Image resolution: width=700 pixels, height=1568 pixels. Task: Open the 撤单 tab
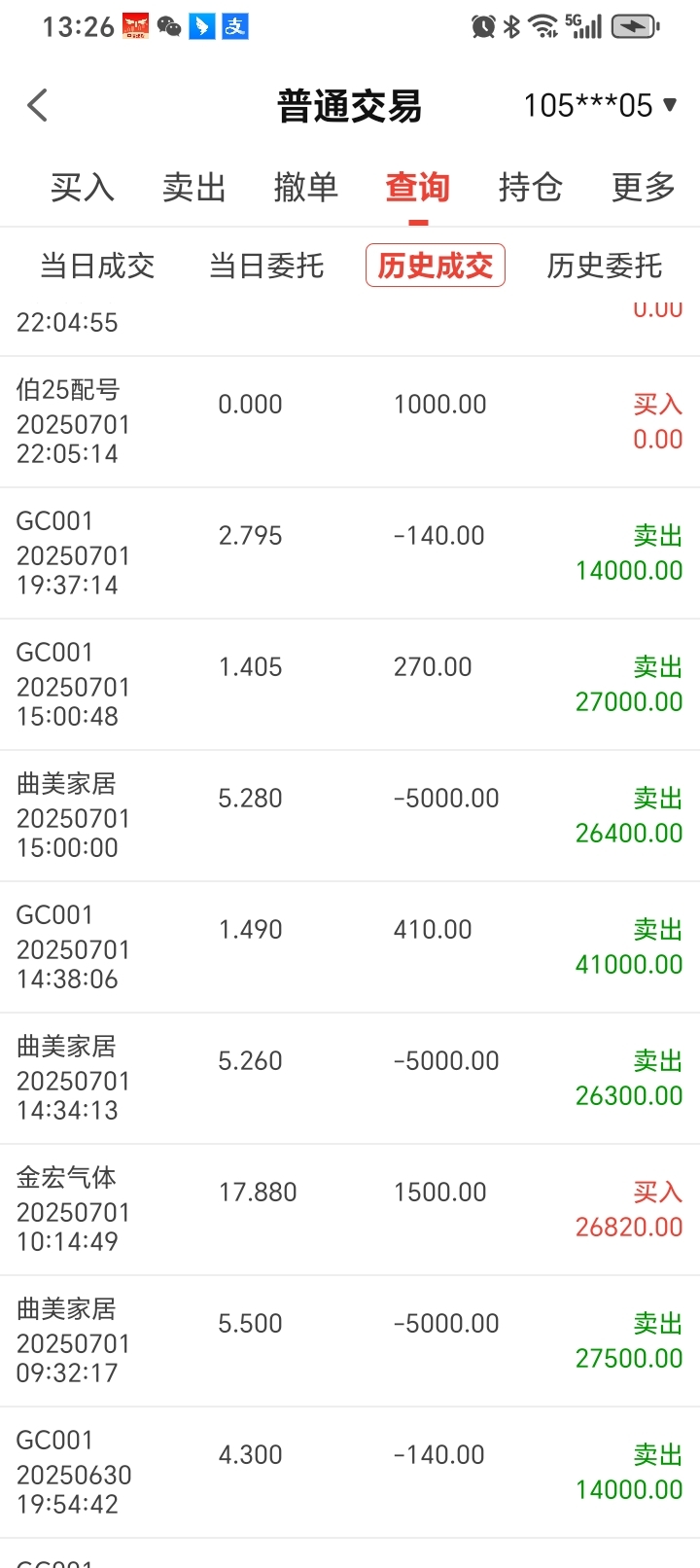click(306, 187)
